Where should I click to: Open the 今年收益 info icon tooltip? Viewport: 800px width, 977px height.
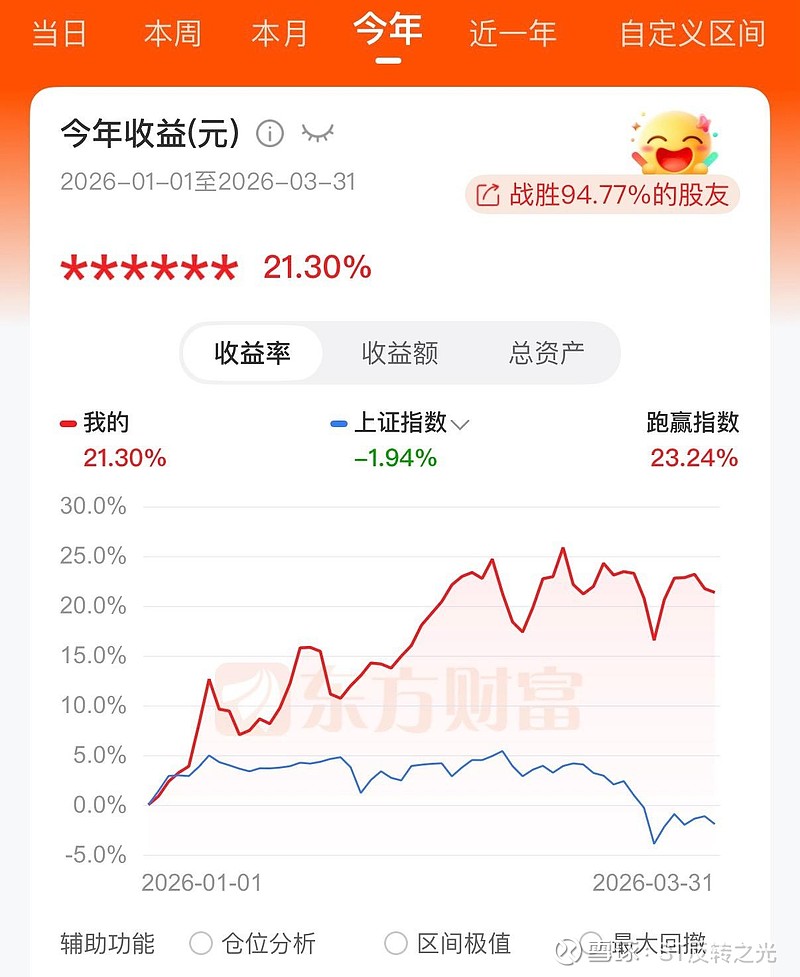pyautogui.click(x=270, y=132)
